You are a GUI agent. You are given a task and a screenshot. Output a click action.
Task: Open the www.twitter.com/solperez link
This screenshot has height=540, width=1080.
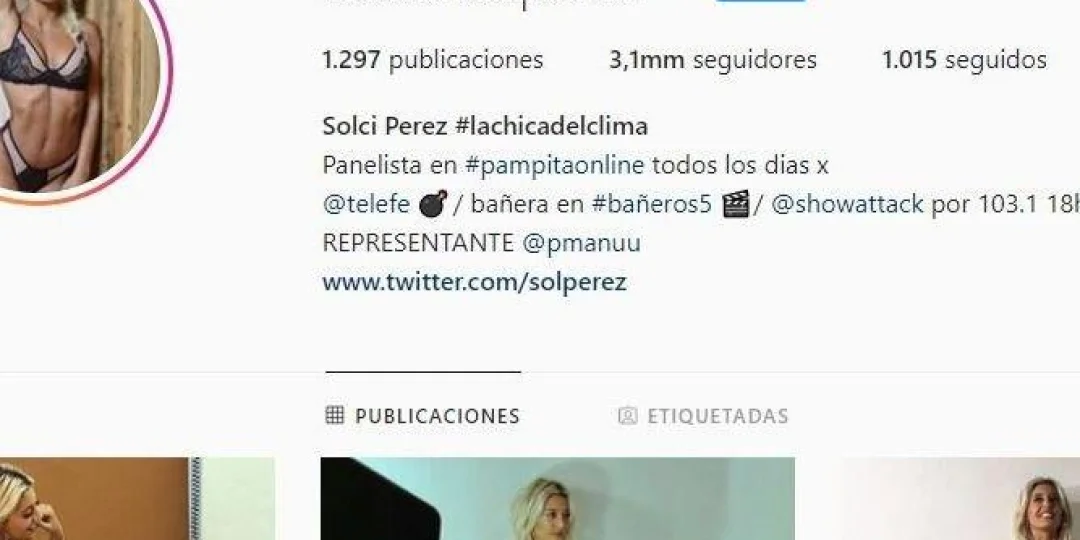click(474, 282)
